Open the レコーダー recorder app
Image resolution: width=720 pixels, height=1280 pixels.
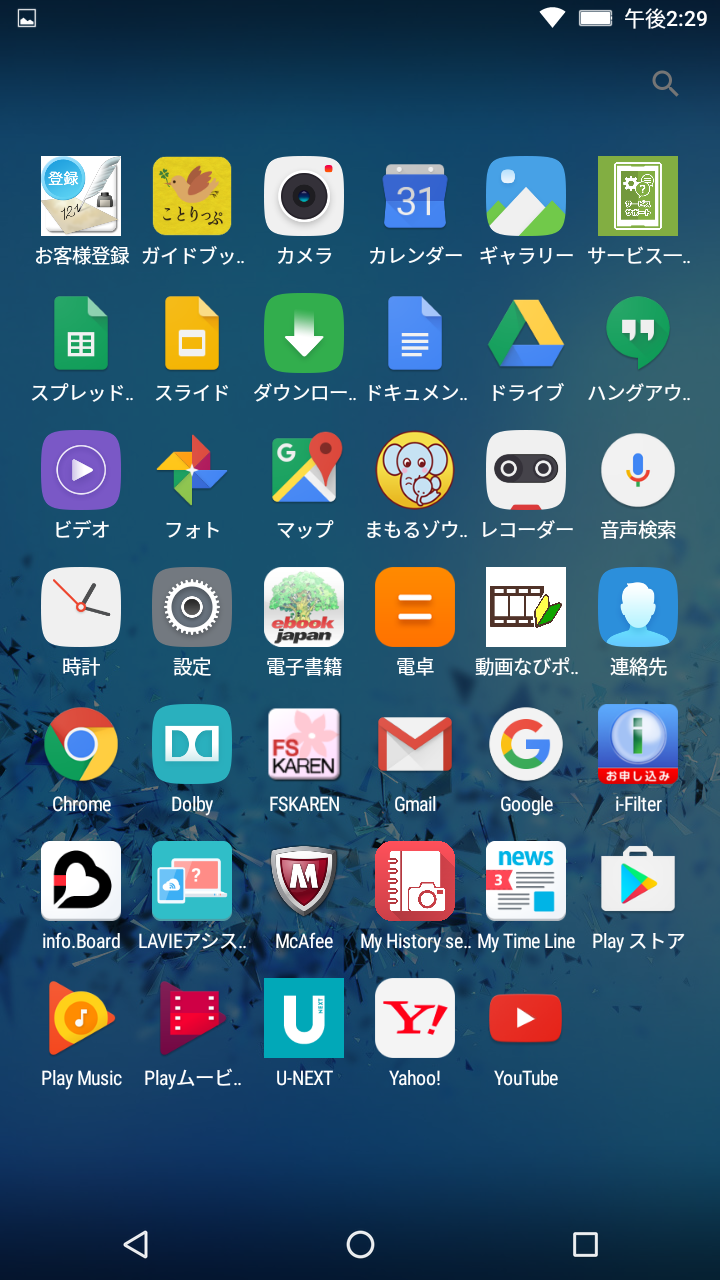(525, 470)
